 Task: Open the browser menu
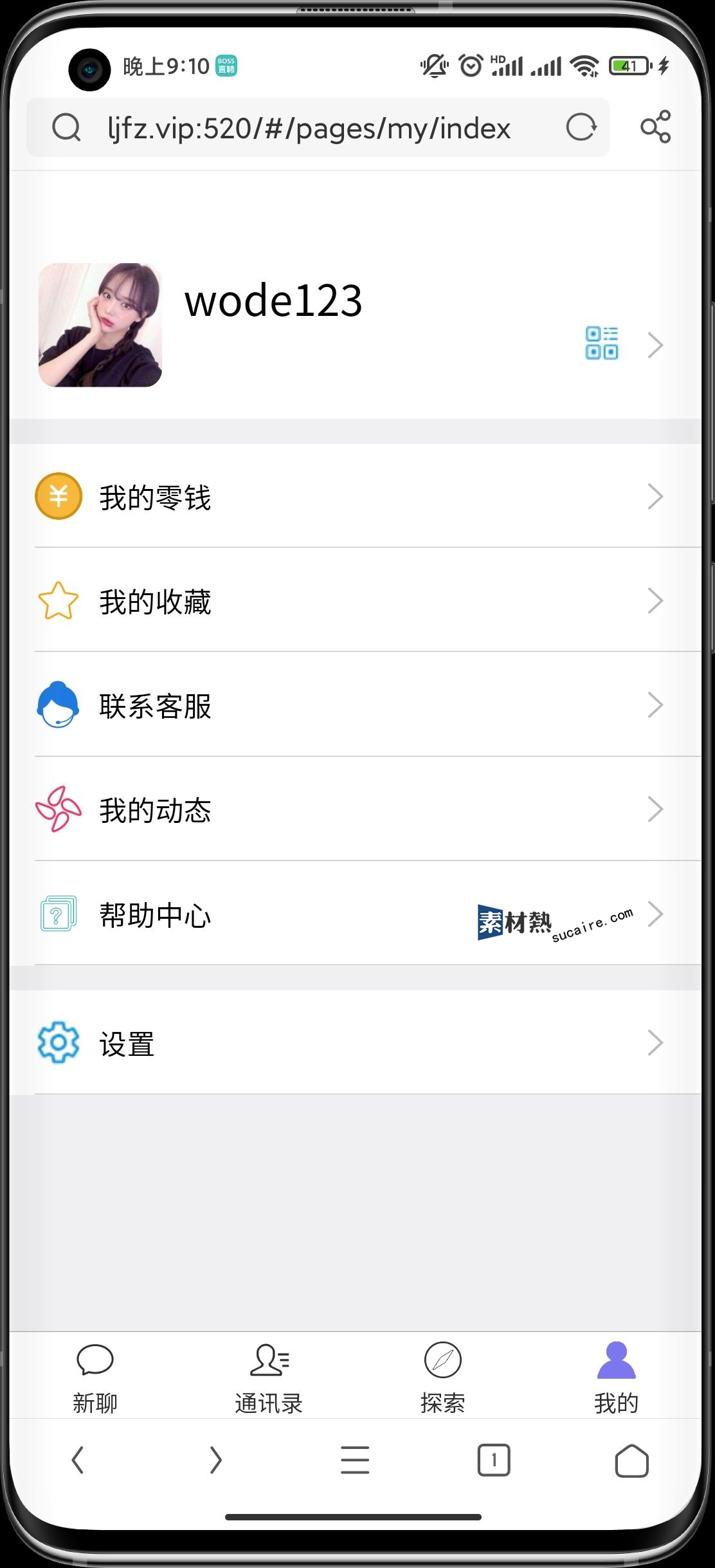coord(355,1460)
